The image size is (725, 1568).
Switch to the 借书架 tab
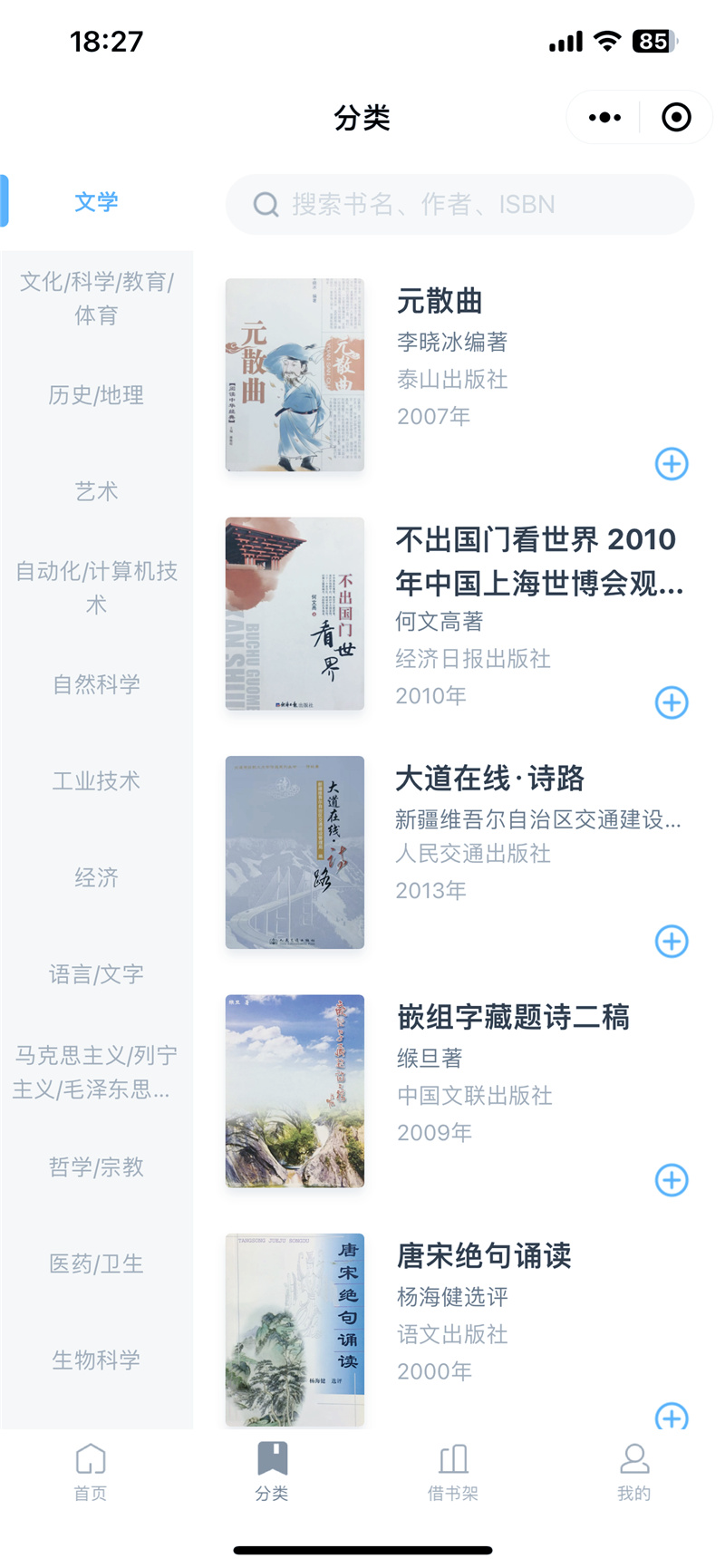tap(453, 1470)
